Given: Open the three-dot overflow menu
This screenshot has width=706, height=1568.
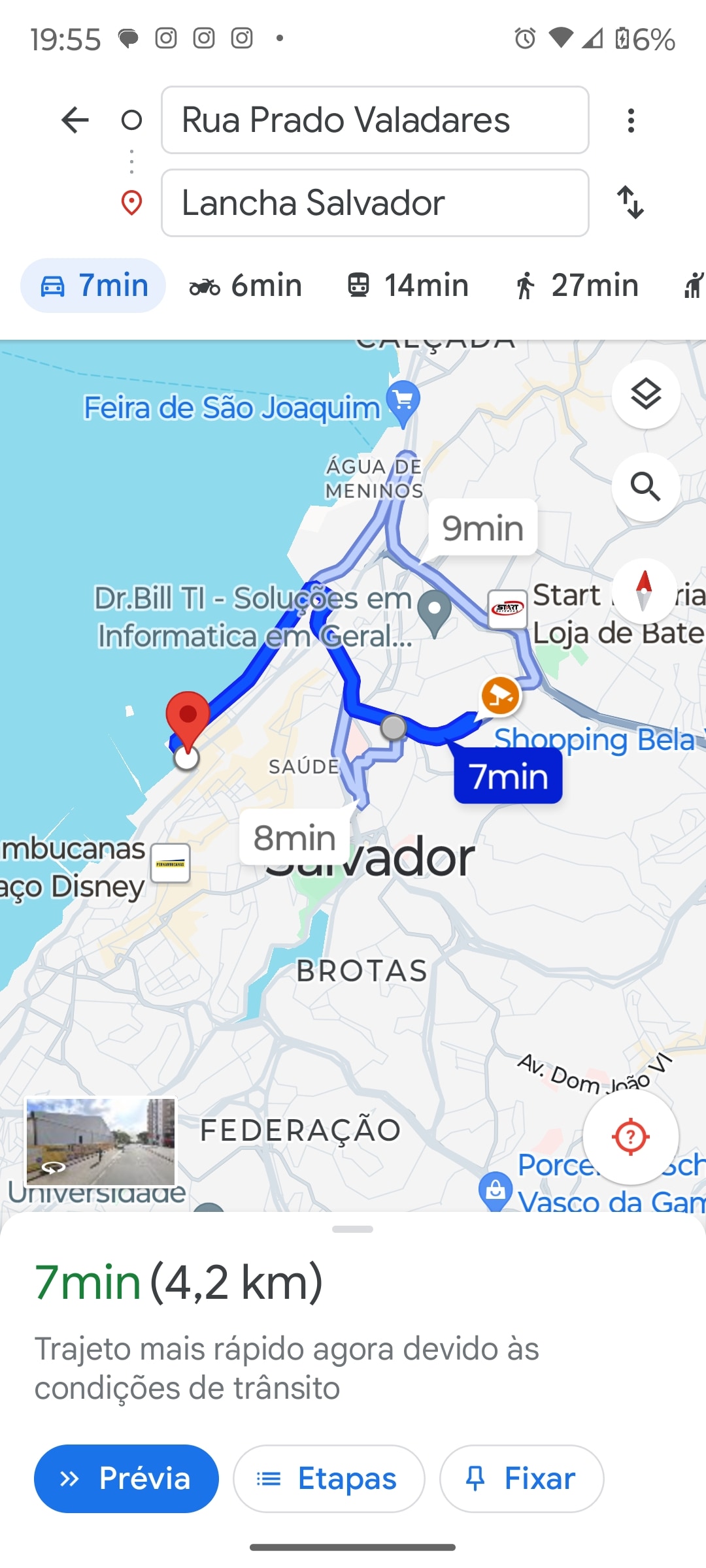Looking at the screenshot, I should pos(630,121).
